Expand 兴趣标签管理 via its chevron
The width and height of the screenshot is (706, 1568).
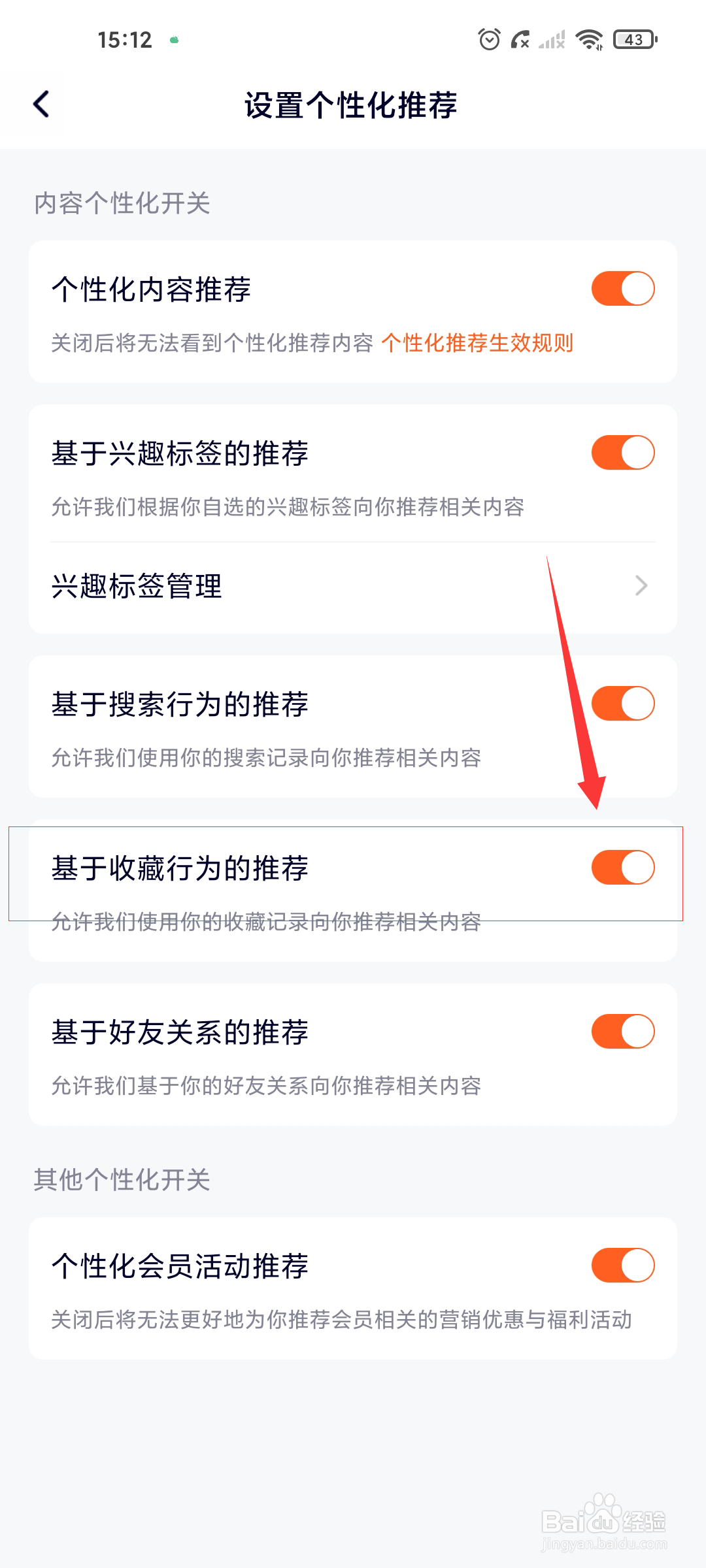[x=641, y=586]
